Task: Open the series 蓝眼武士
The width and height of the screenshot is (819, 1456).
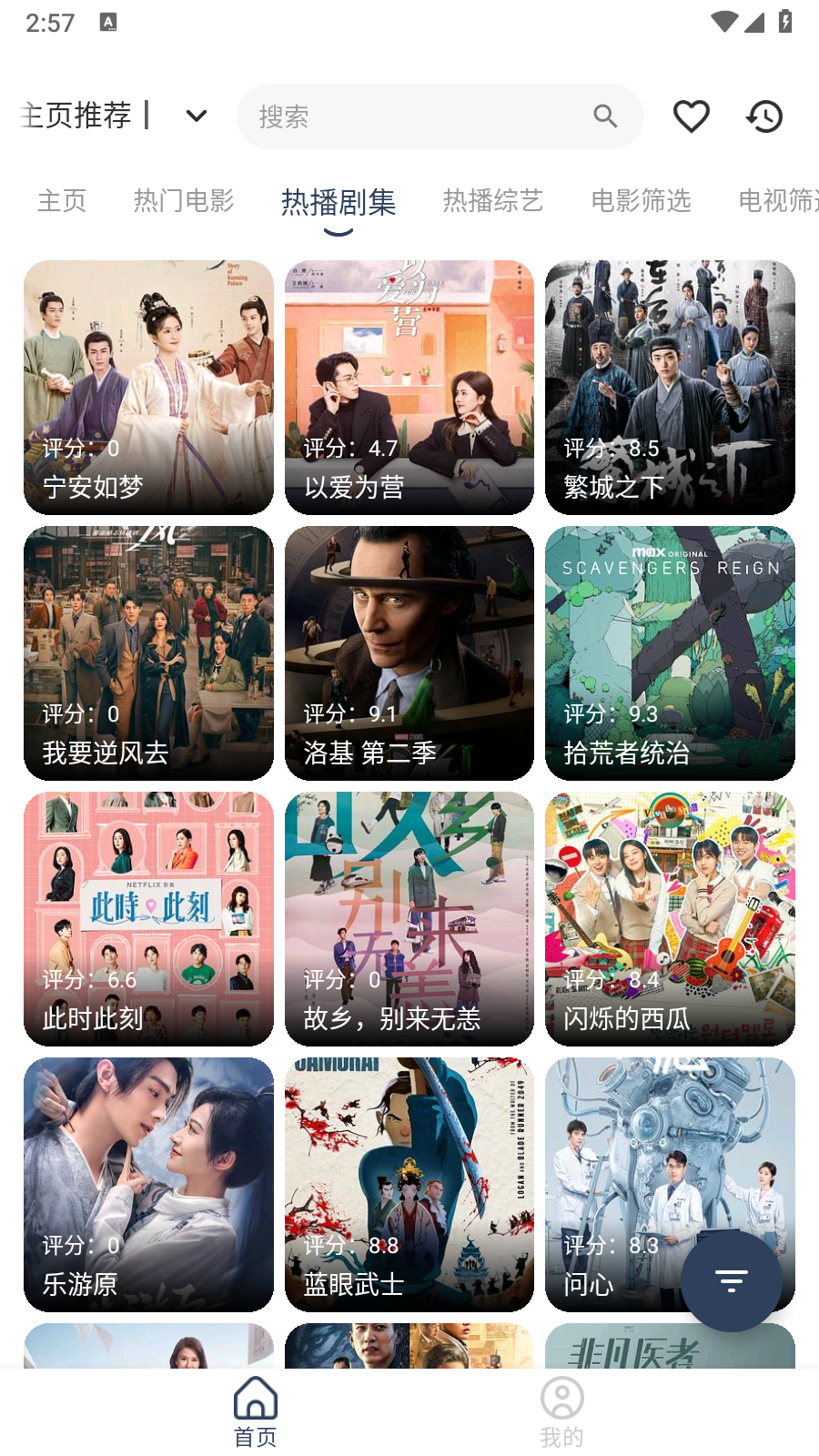Action: pos(409,1184)
